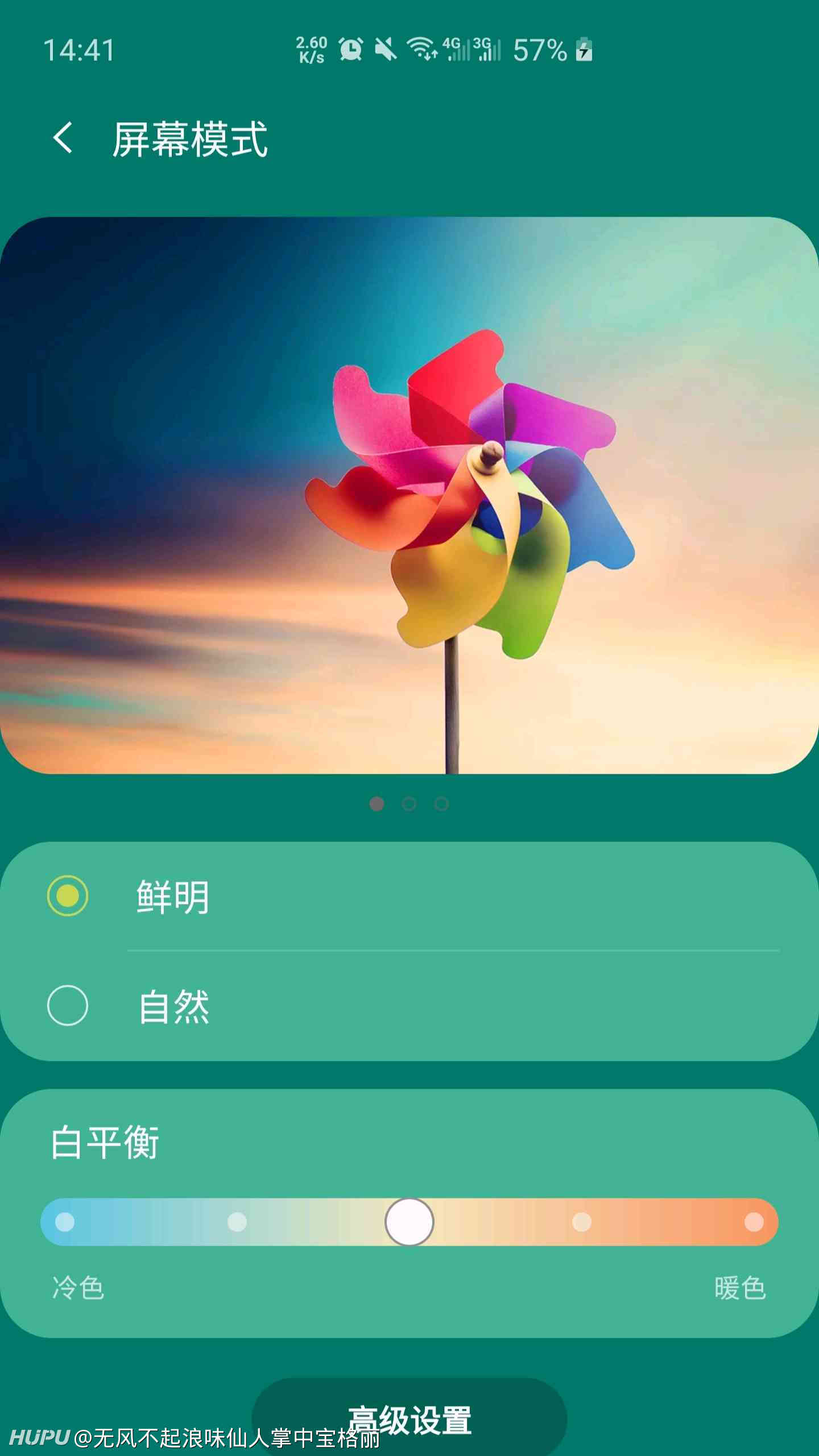Jump to the second preview image dot
The width and height of the screenshot is (819, 1456).
click(409, 804)
